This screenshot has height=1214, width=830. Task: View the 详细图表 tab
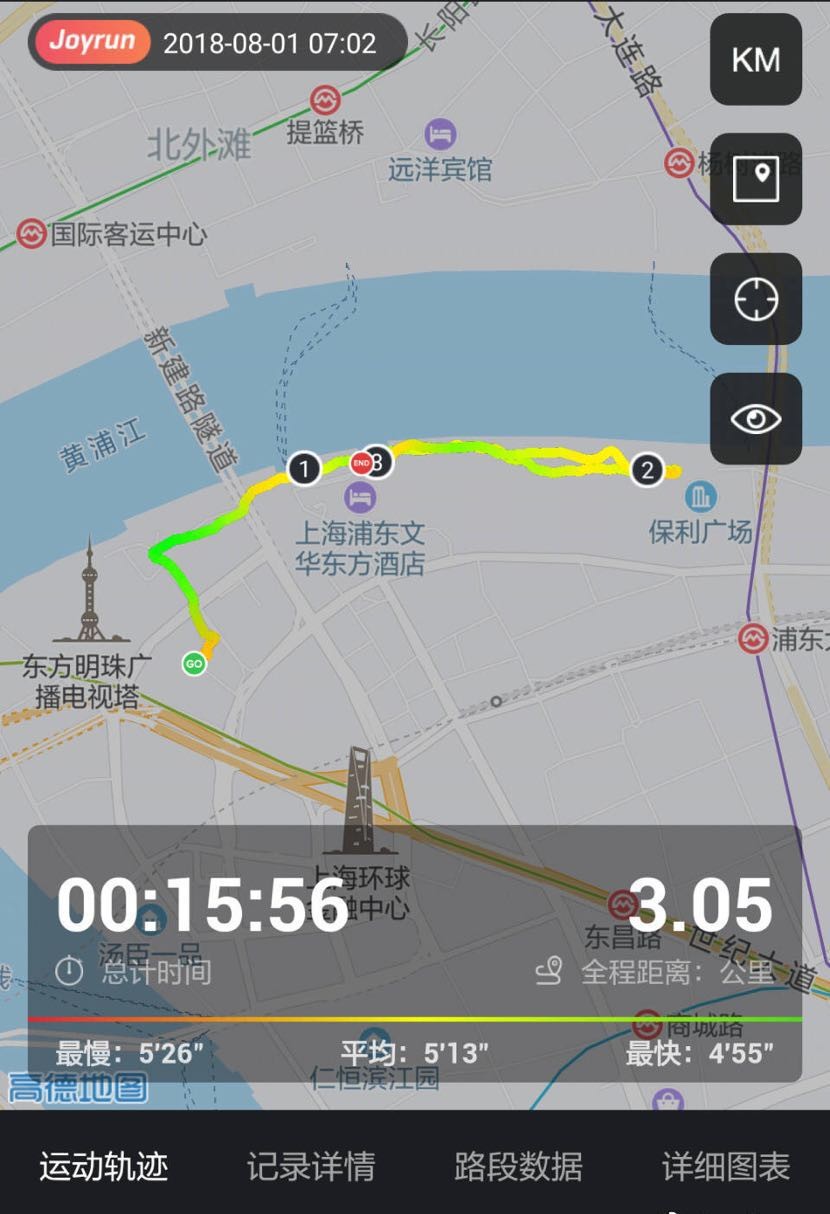[726, 1166]
